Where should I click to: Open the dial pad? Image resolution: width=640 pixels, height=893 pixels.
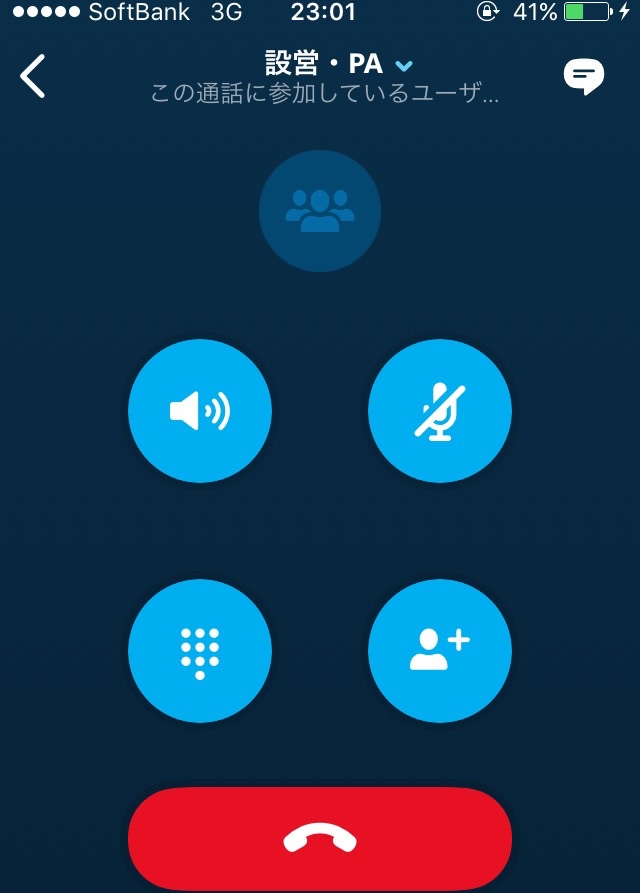pyautogui.click(x=200, y=651)
